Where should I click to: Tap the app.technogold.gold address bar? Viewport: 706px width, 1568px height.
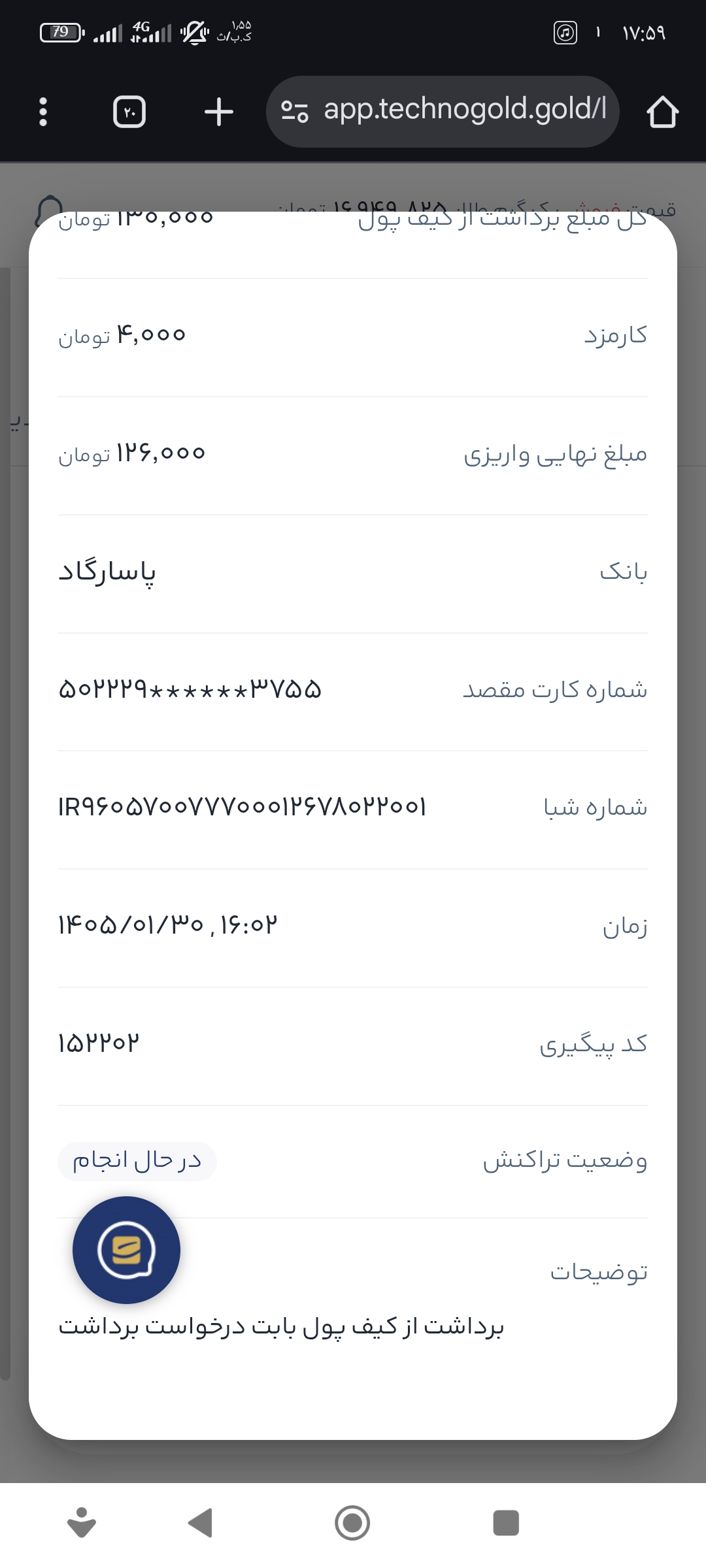(x=443, y=112)
